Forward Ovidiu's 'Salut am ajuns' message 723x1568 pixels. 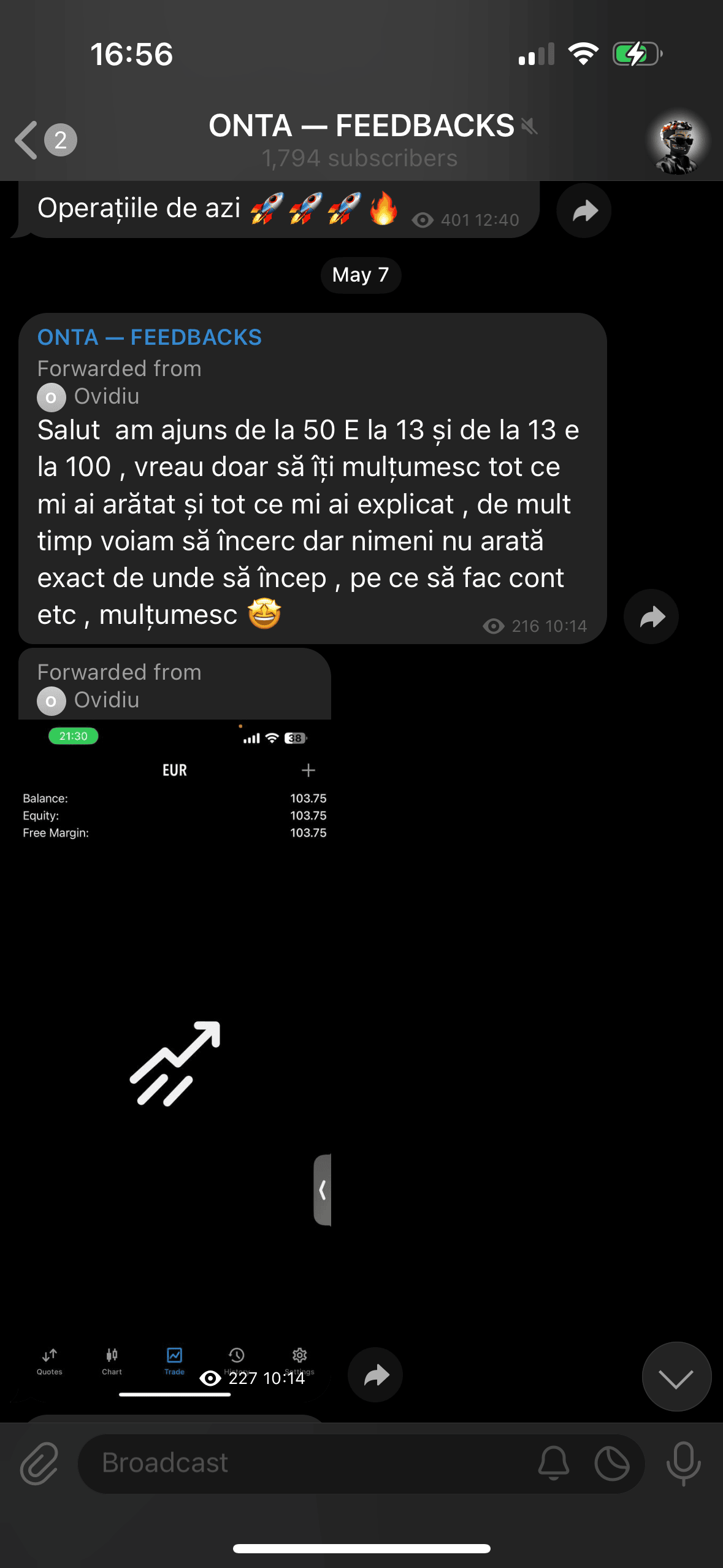click(x=651, y=617)
